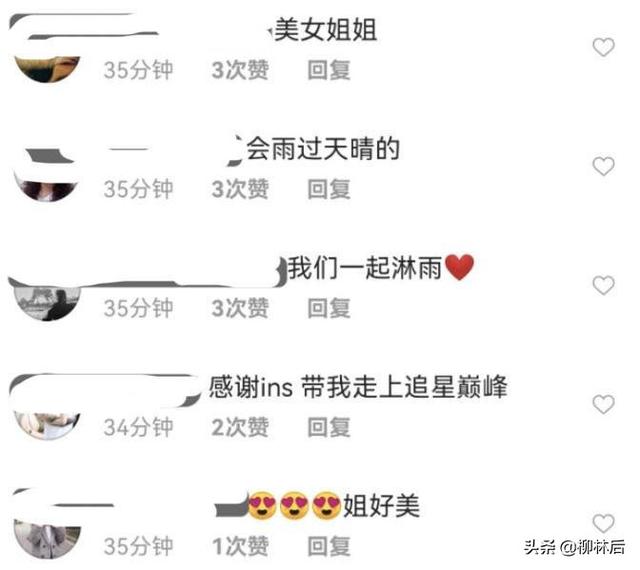Like the comment "美女姐姐"

pyautogui.click(x=603, y=47)
